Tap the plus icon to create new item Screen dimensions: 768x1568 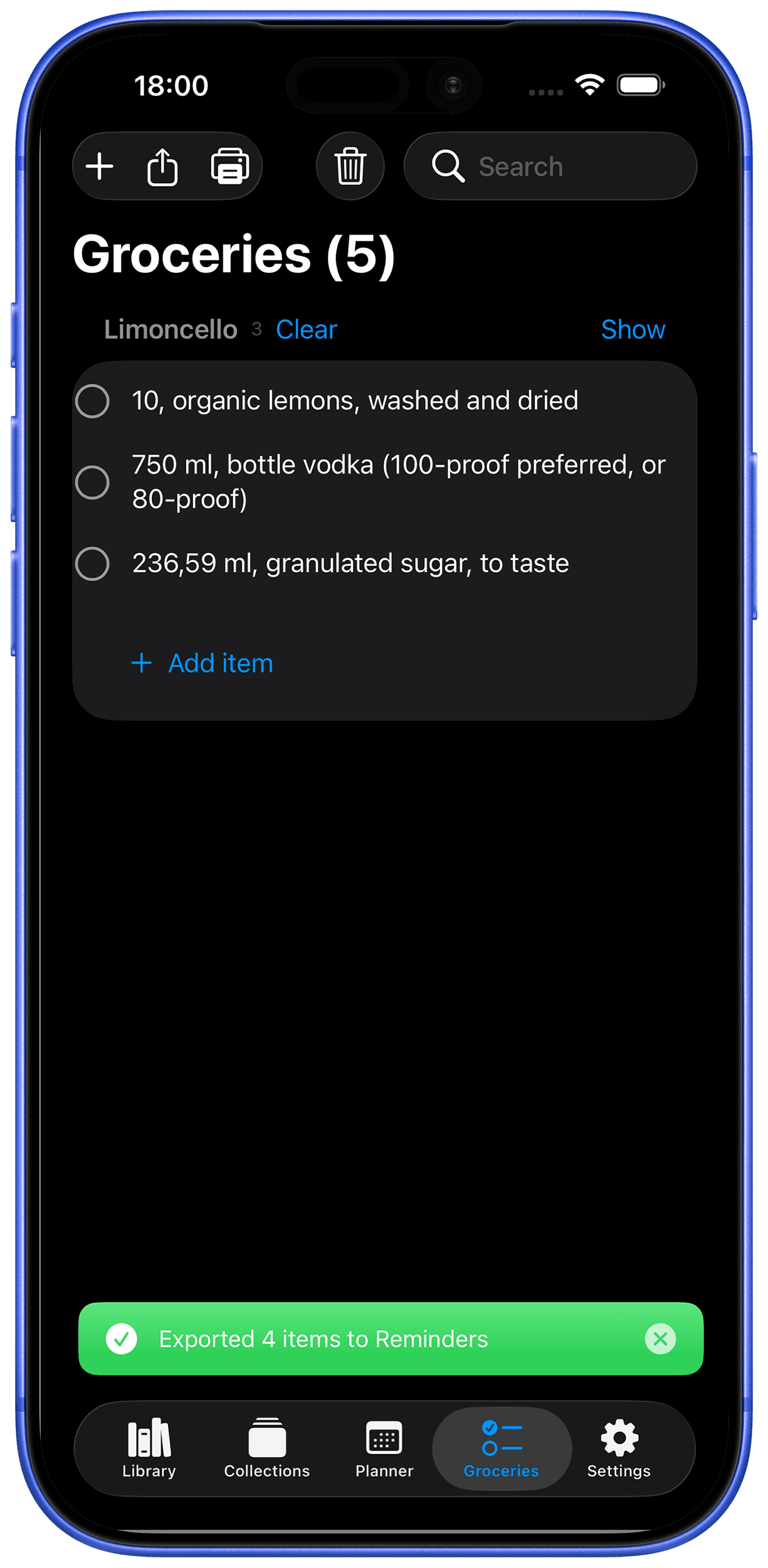coord(100,166)
